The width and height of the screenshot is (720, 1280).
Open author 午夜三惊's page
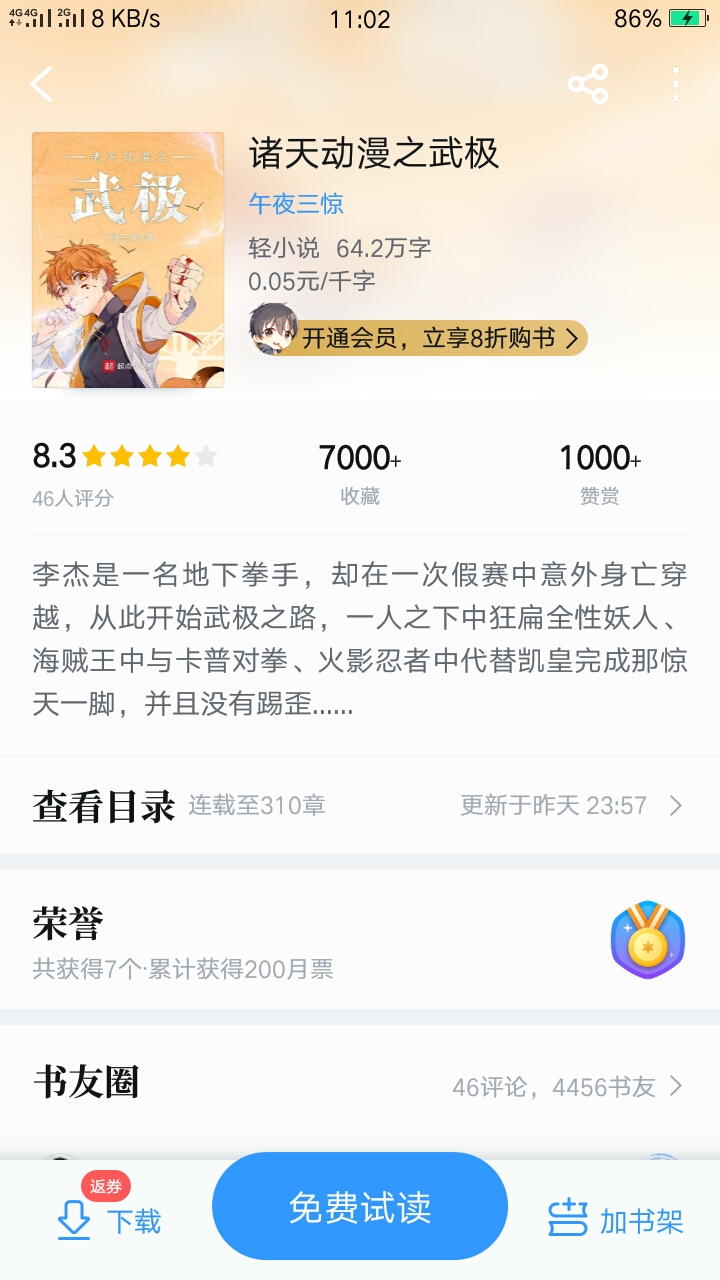(296, 204)
